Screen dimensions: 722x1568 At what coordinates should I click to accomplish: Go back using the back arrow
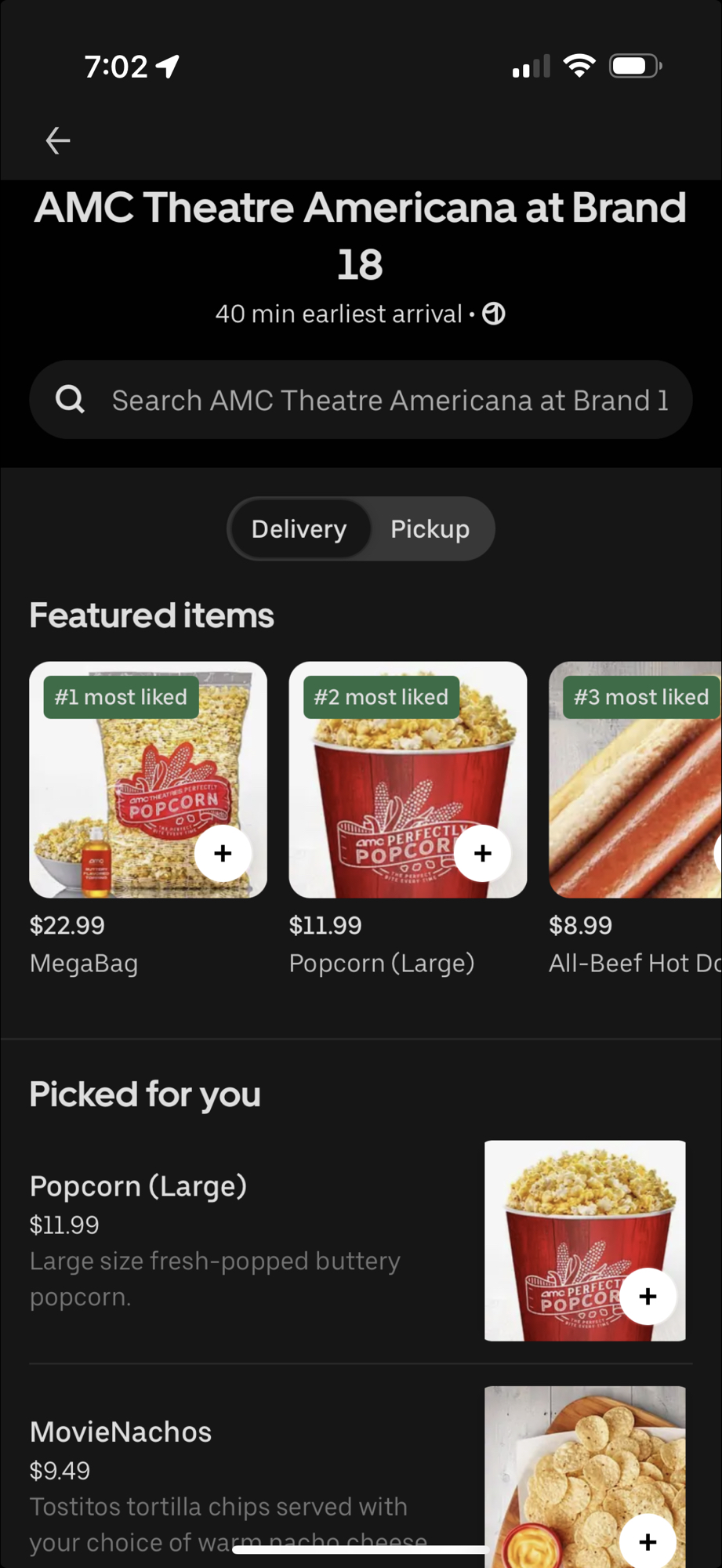pyautogui.click(x=58, y=141)
